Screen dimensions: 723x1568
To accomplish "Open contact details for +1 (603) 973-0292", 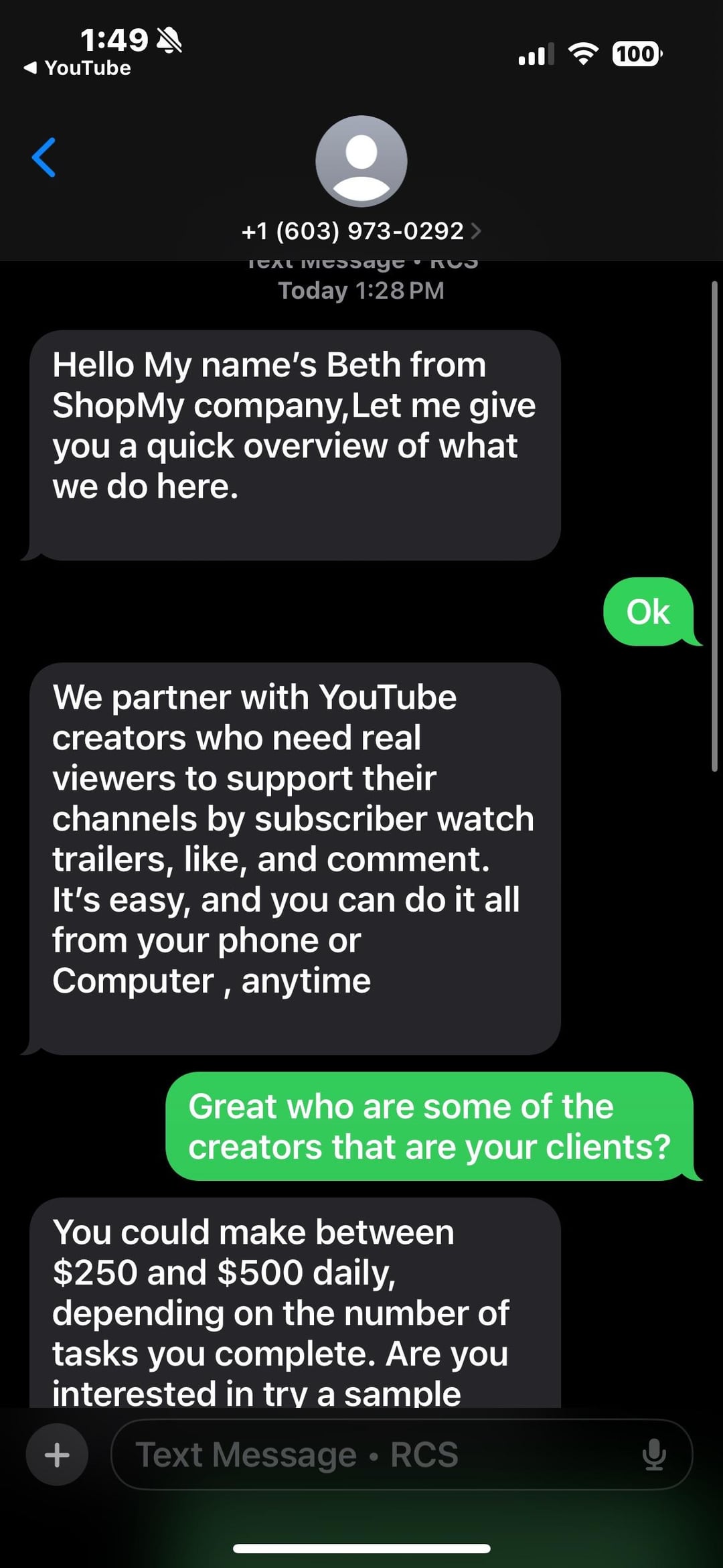I will (360, 231).
